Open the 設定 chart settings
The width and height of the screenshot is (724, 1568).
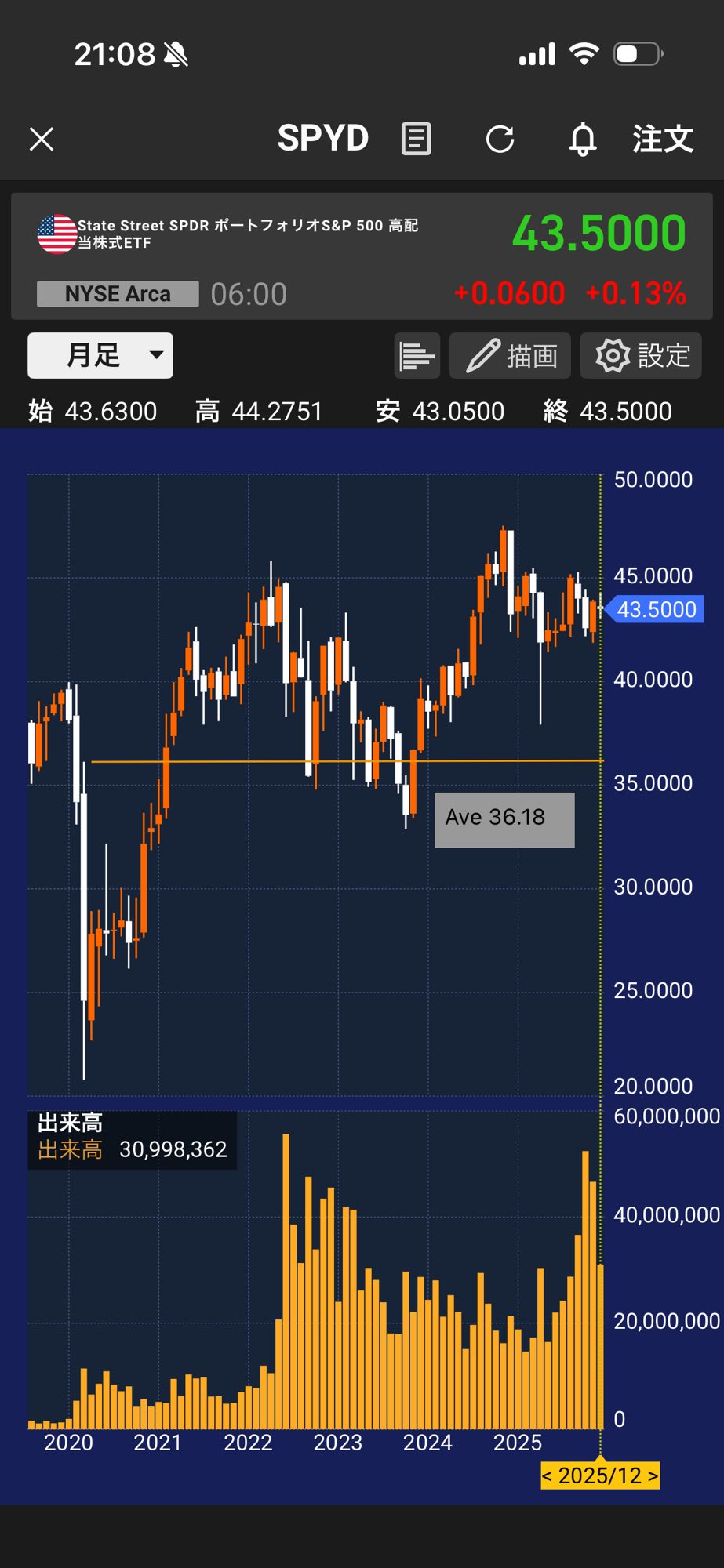point(641,356)
